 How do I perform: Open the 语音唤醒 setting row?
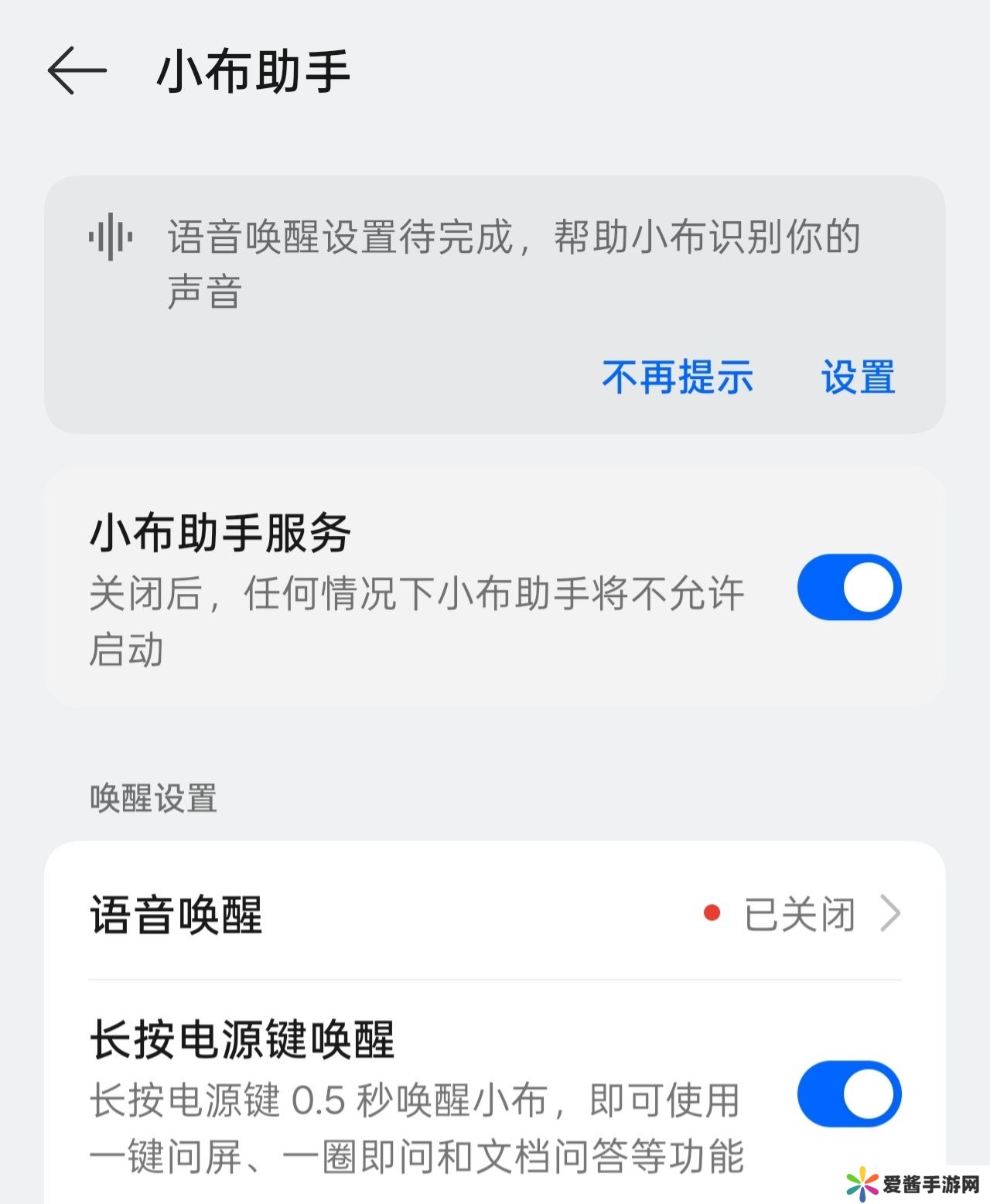[495, 914]
